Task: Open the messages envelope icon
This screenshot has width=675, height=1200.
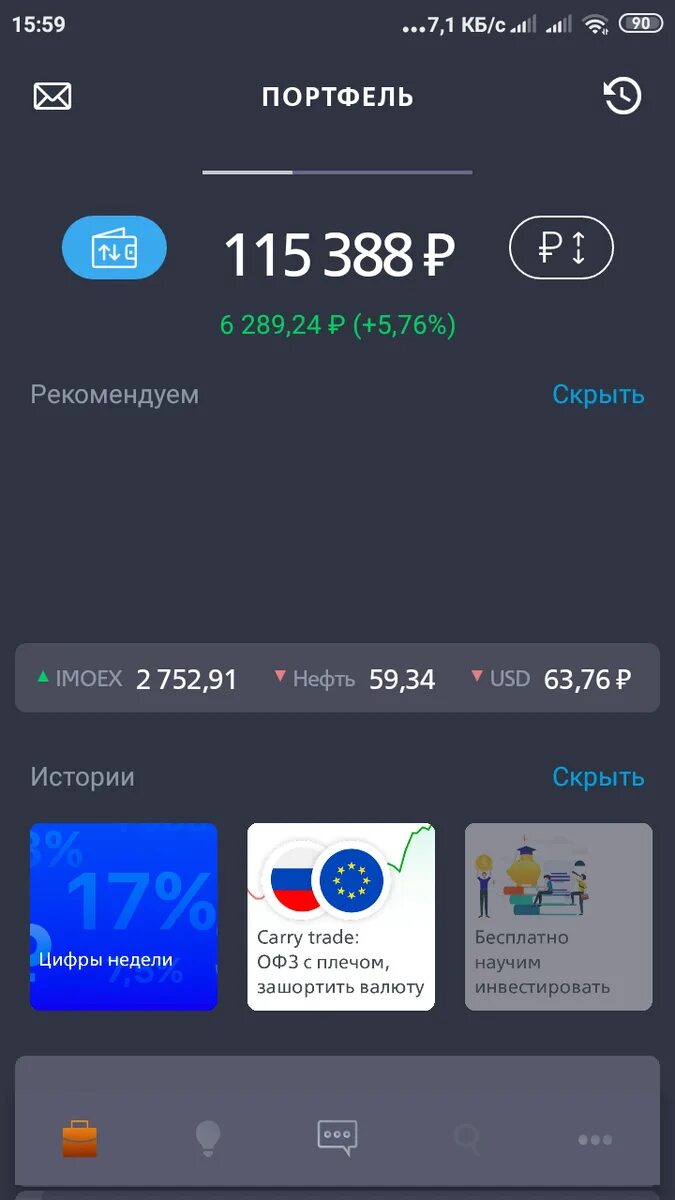Action: pyautogui.click(x=53, y=96)
